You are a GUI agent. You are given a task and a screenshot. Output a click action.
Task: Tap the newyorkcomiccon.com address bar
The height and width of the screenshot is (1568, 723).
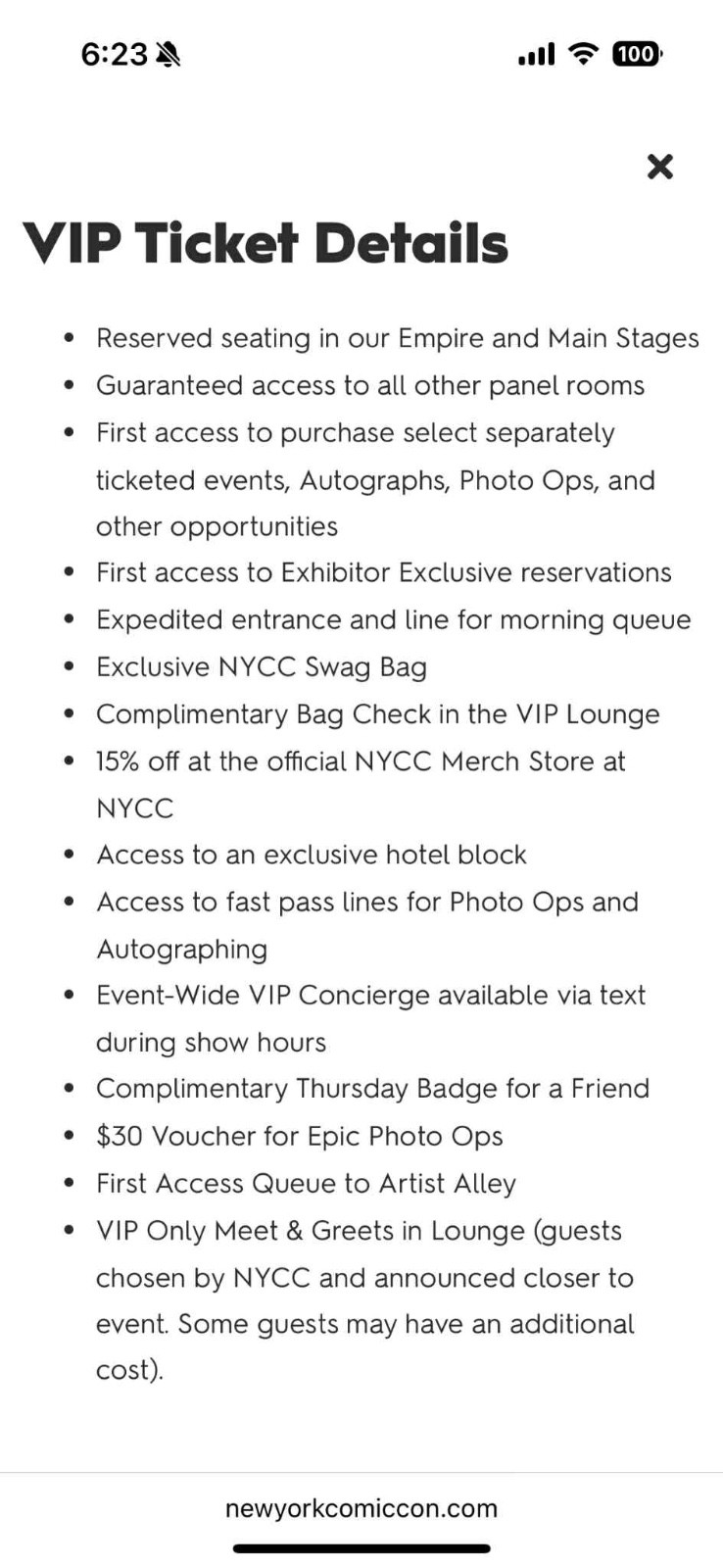point(361,1507)
